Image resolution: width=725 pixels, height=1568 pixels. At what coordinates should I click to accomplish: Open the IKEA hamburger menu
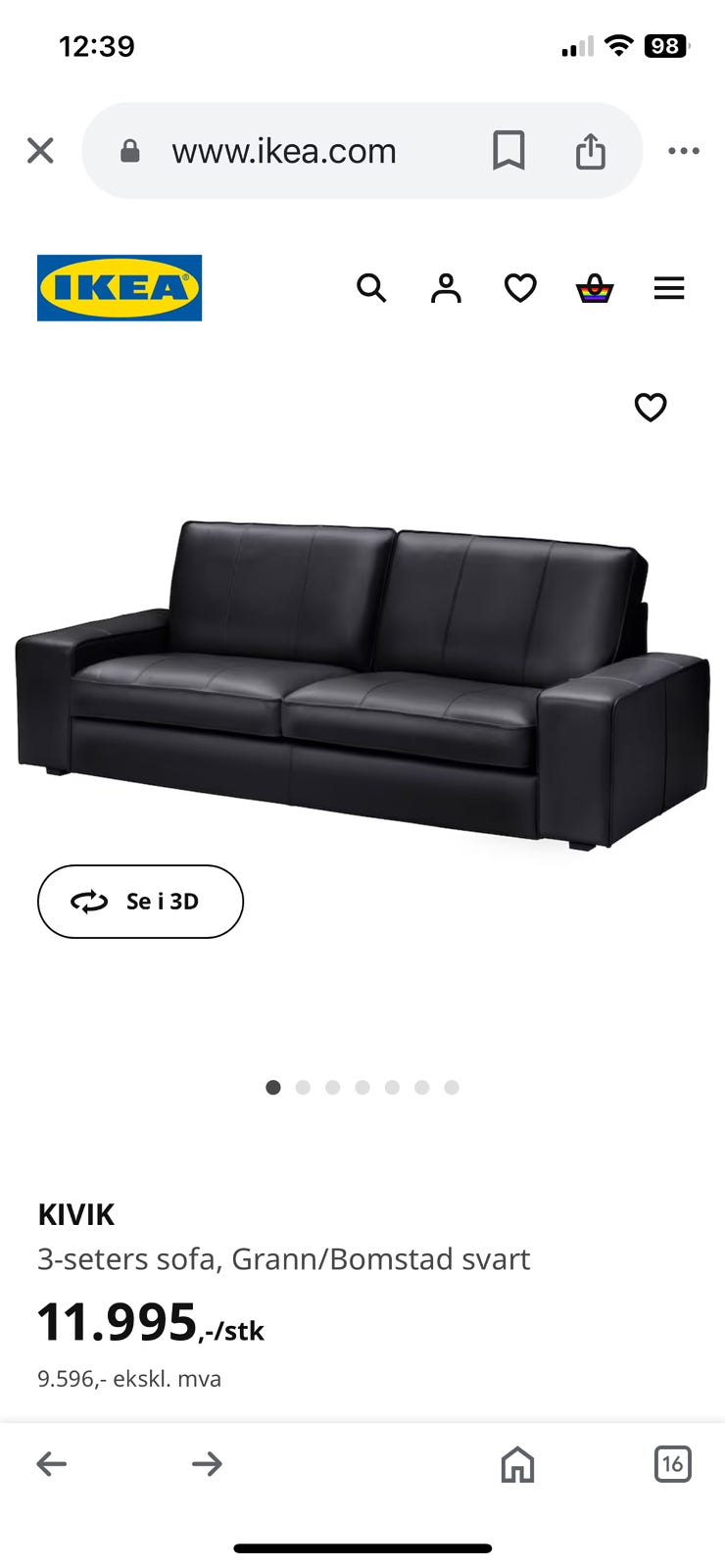(x=669, y=288)
